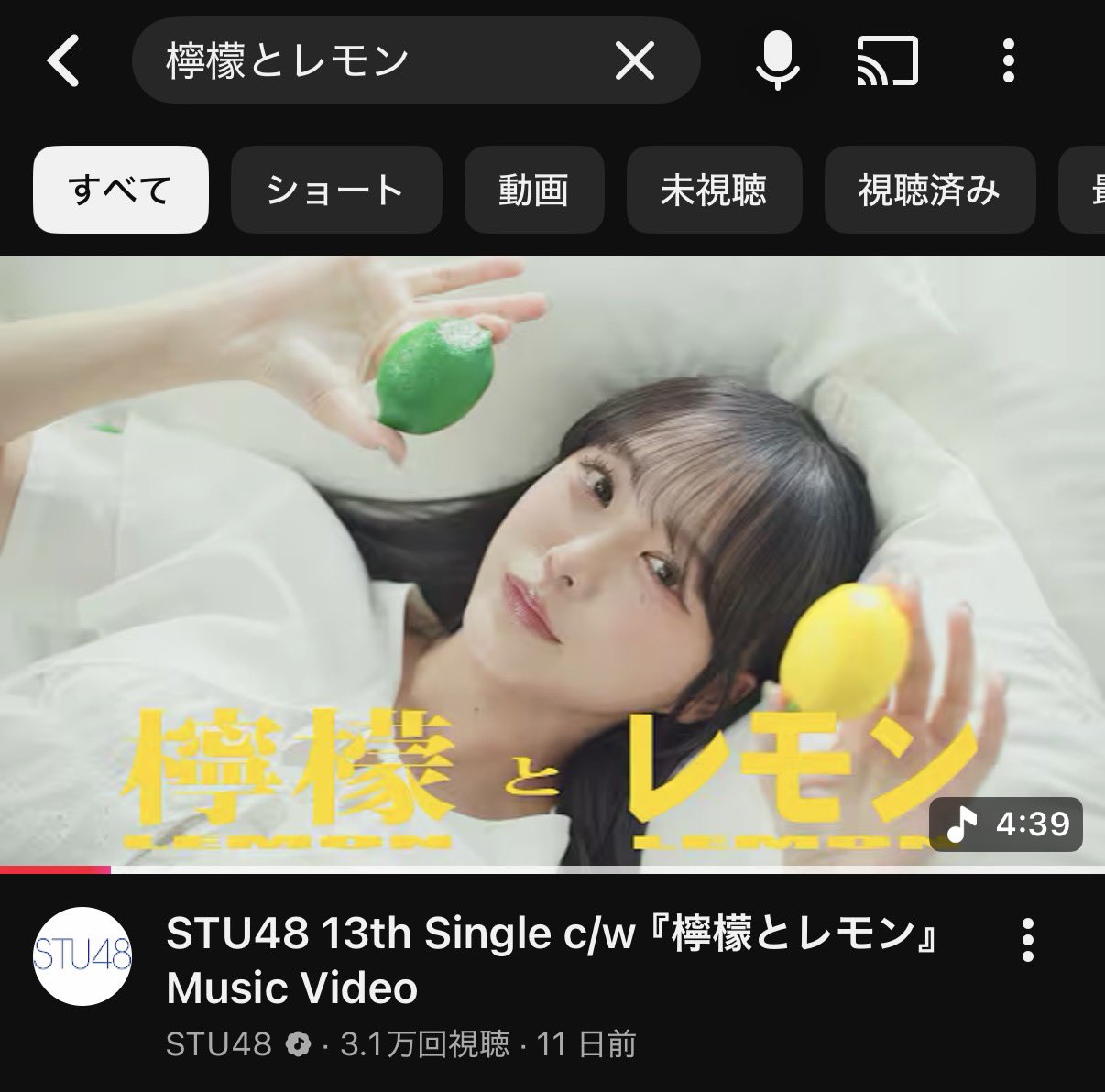Viewport: 1105px width, 1092px height.
Task: Select the すべて filter chip
Action: tap(120, 190)
